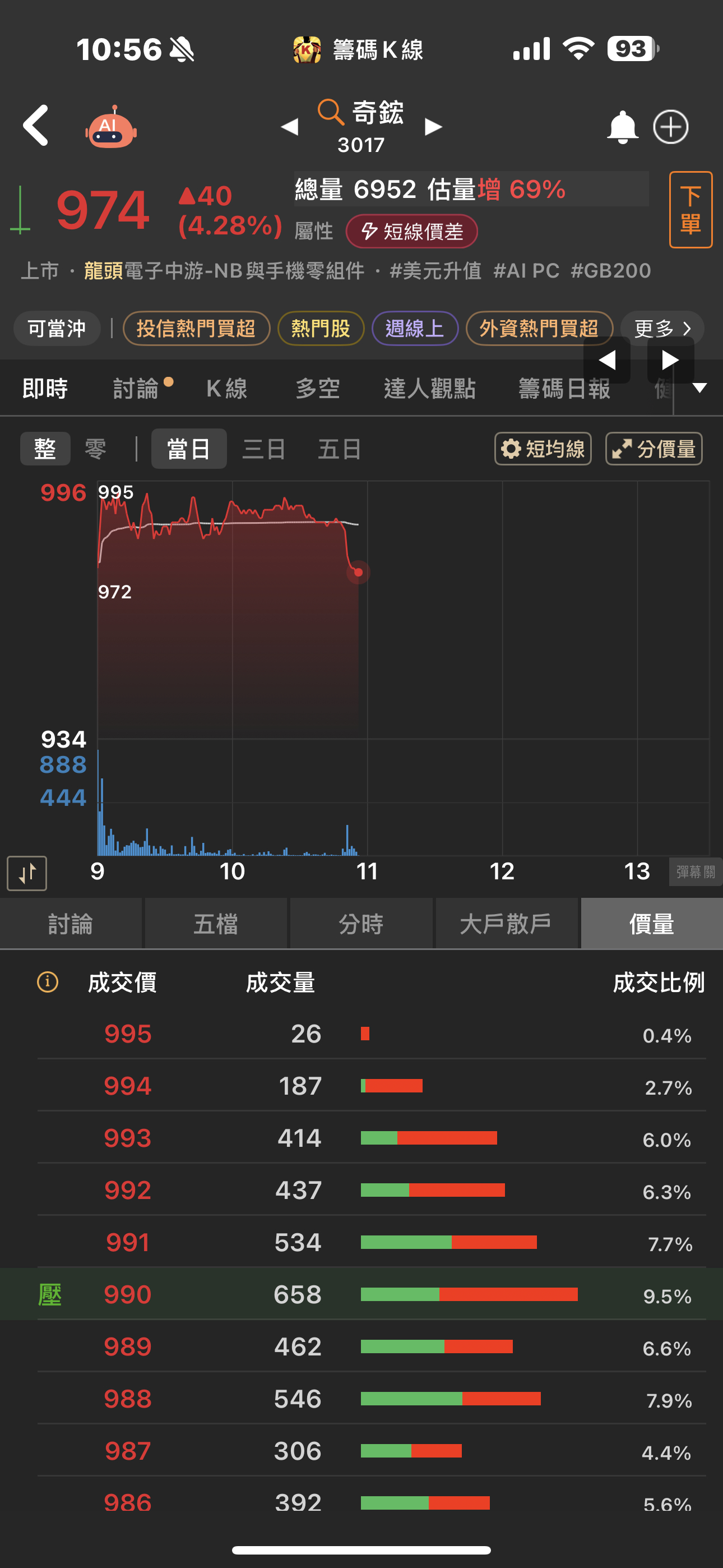The image size is (723, 1568).
Task: Open the AI robot assistant
Action: (111, 127)
